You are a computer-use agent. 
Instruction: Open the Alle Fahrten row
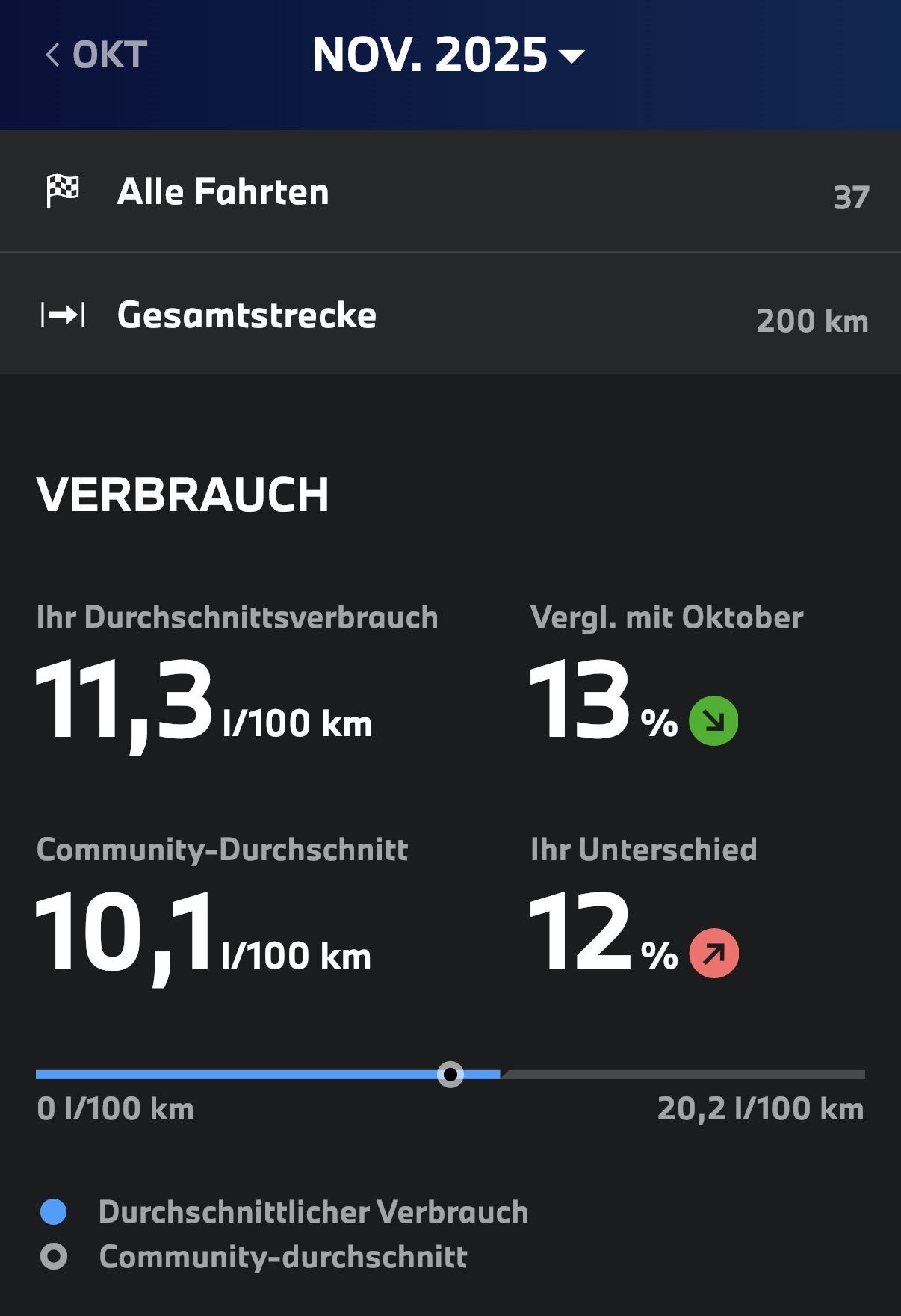(450, 192)
